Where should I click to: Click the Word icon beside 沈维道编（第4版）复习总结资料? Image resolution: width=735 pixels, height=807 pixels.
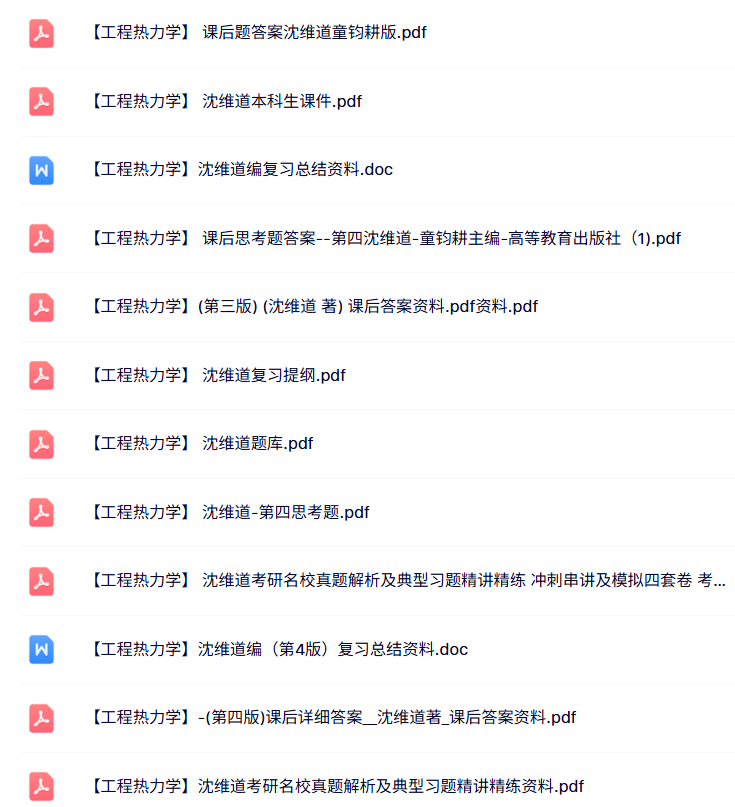pos(41,649)
